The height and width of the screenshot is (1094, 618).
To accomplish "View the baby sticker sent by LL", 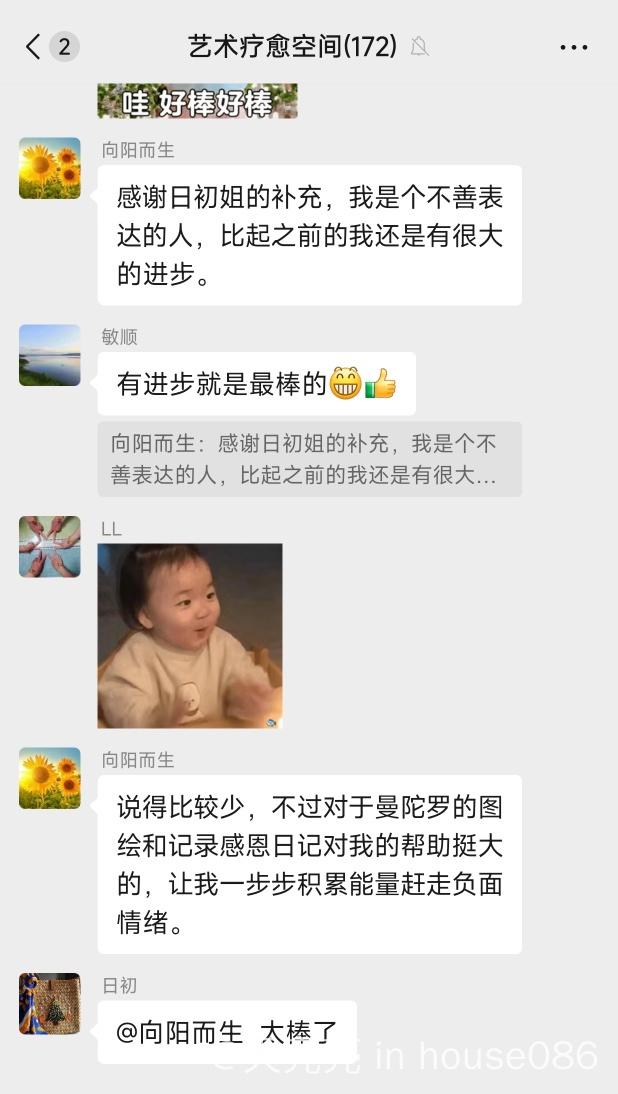I will [190, 635].
